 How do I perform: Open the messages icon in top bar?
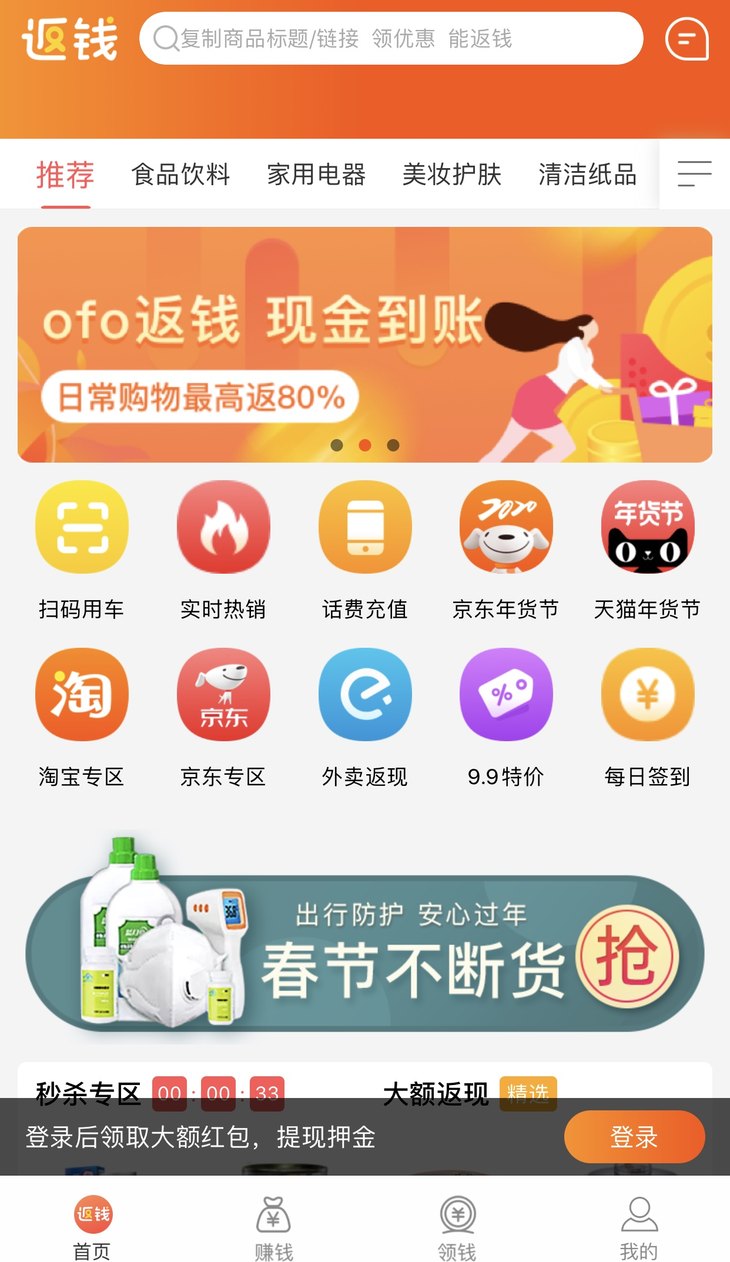(x=686, y=39)
